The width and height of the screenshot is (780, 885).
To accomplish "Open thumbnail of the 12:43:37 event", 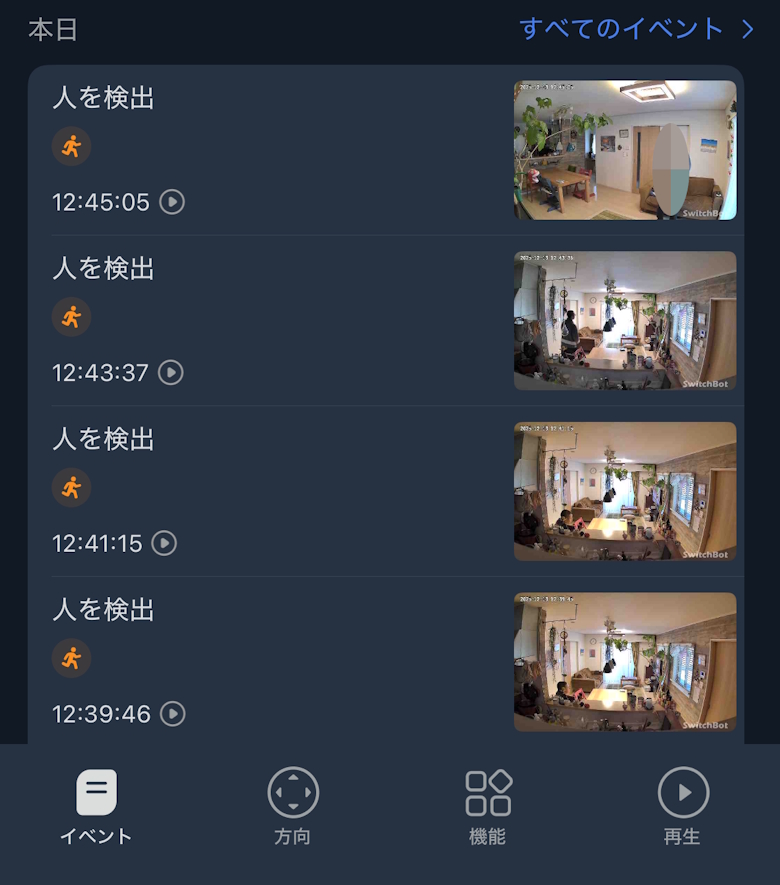I will pos(625,320).
